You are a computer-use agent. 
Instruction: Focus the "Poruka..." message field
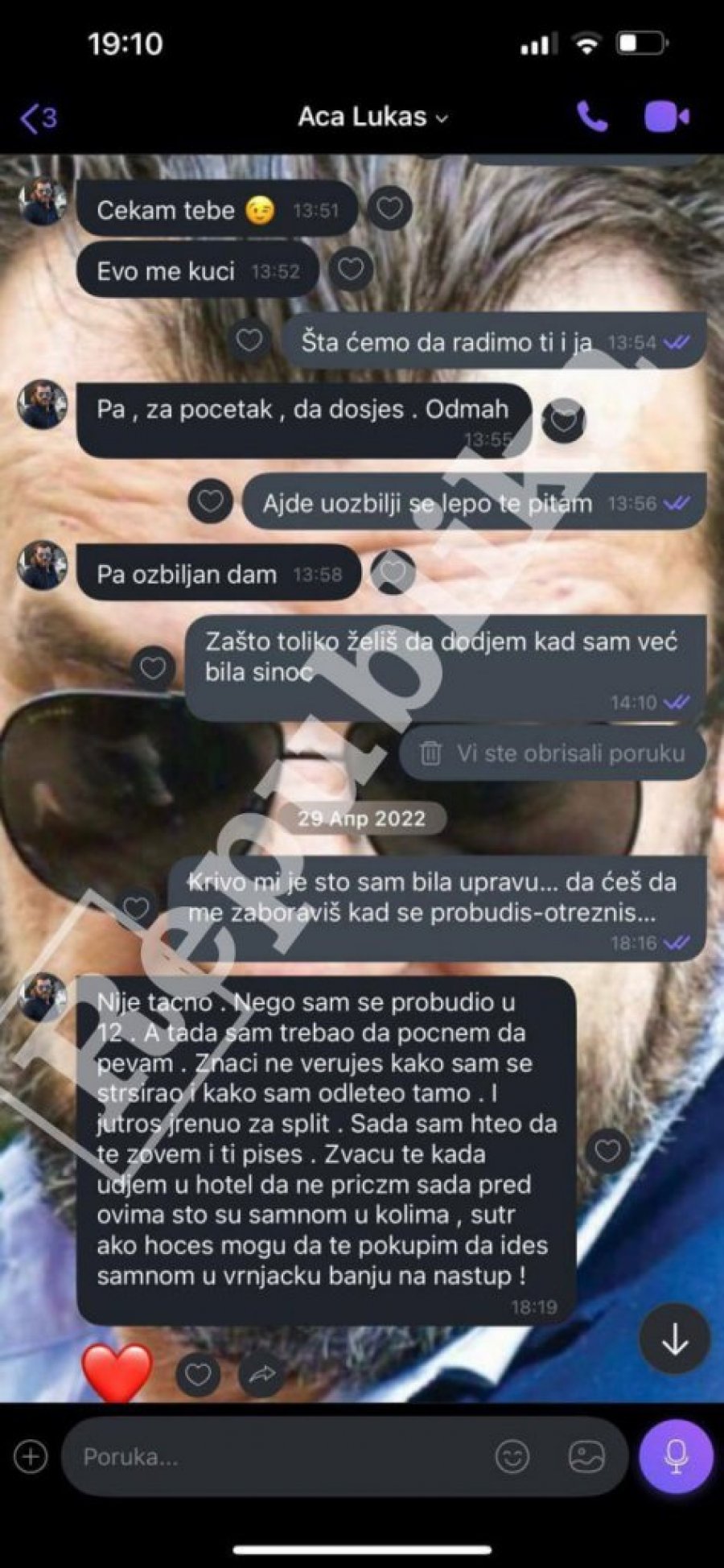click(274, 1456)
